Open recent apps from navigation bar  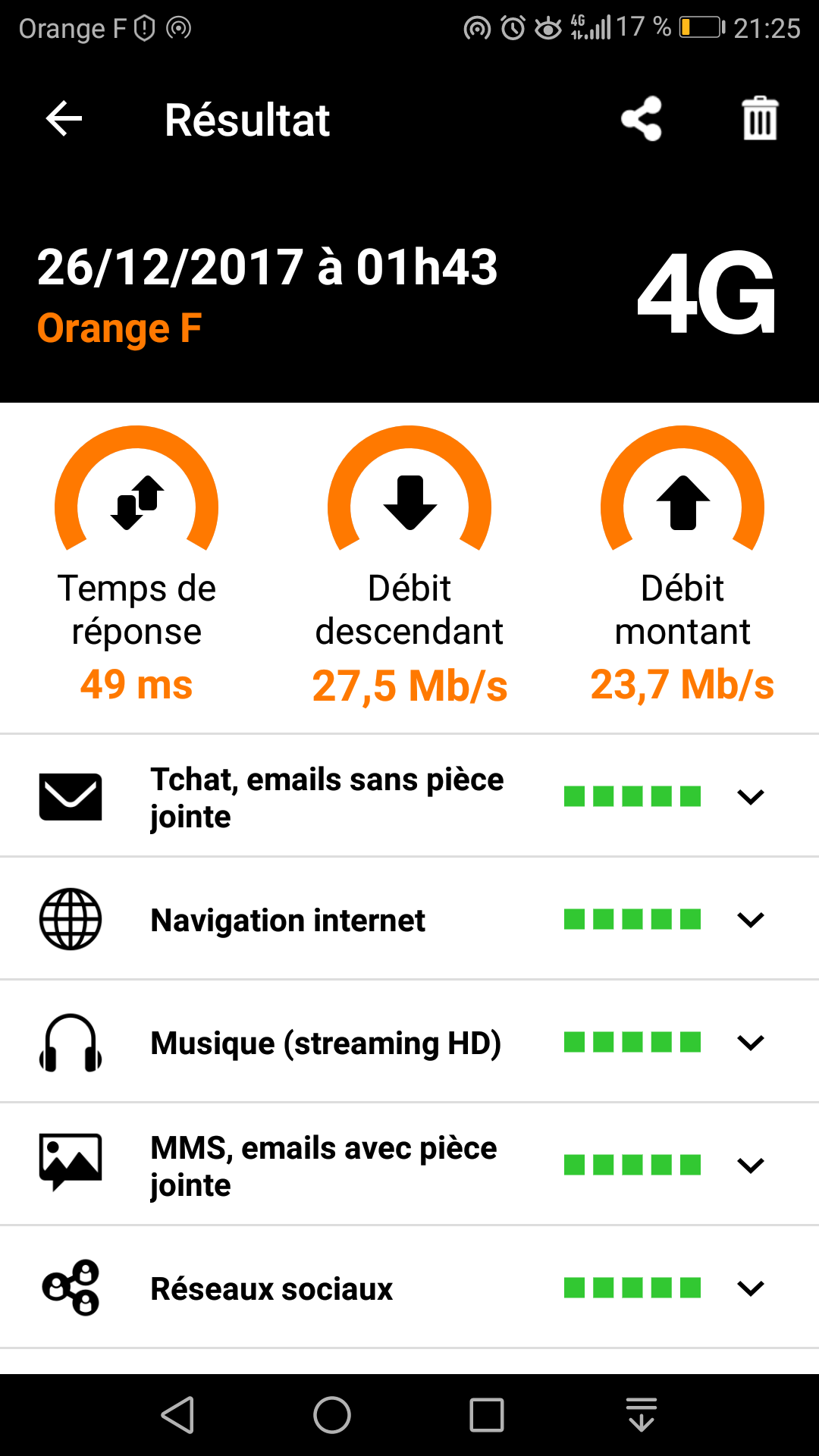point(487,1415)
